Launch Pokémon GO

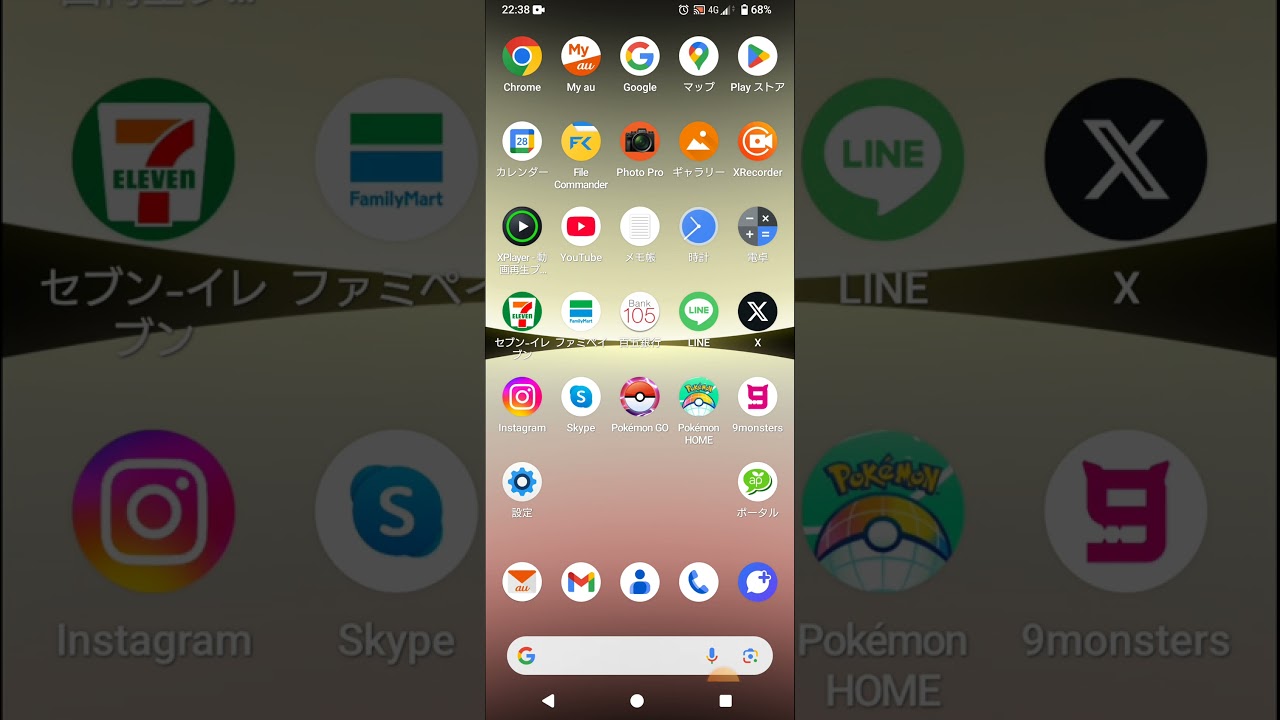point(639,397)
